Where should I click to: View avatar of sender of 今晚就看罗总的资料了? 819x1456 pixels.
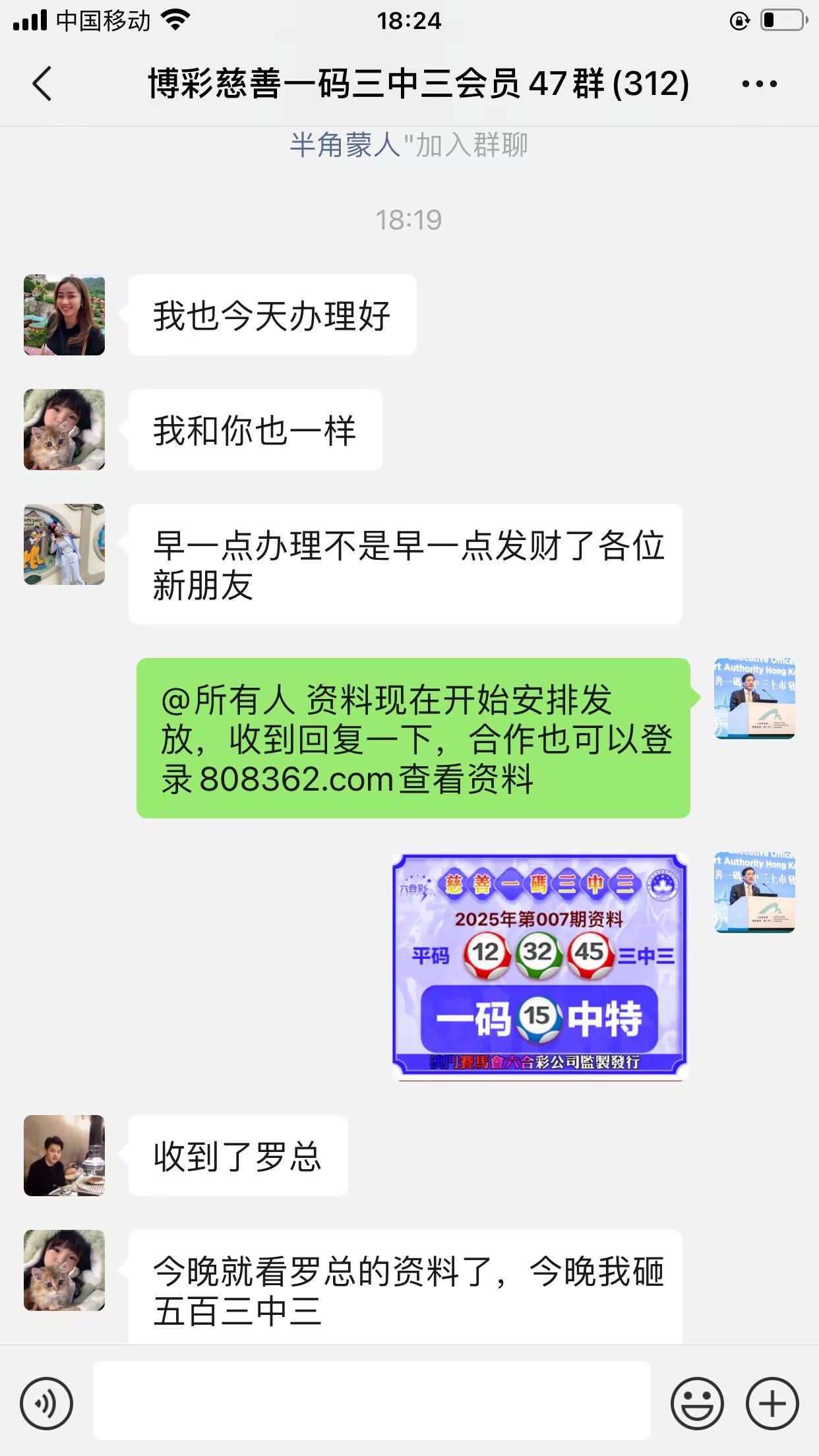tap(64, 1270)
